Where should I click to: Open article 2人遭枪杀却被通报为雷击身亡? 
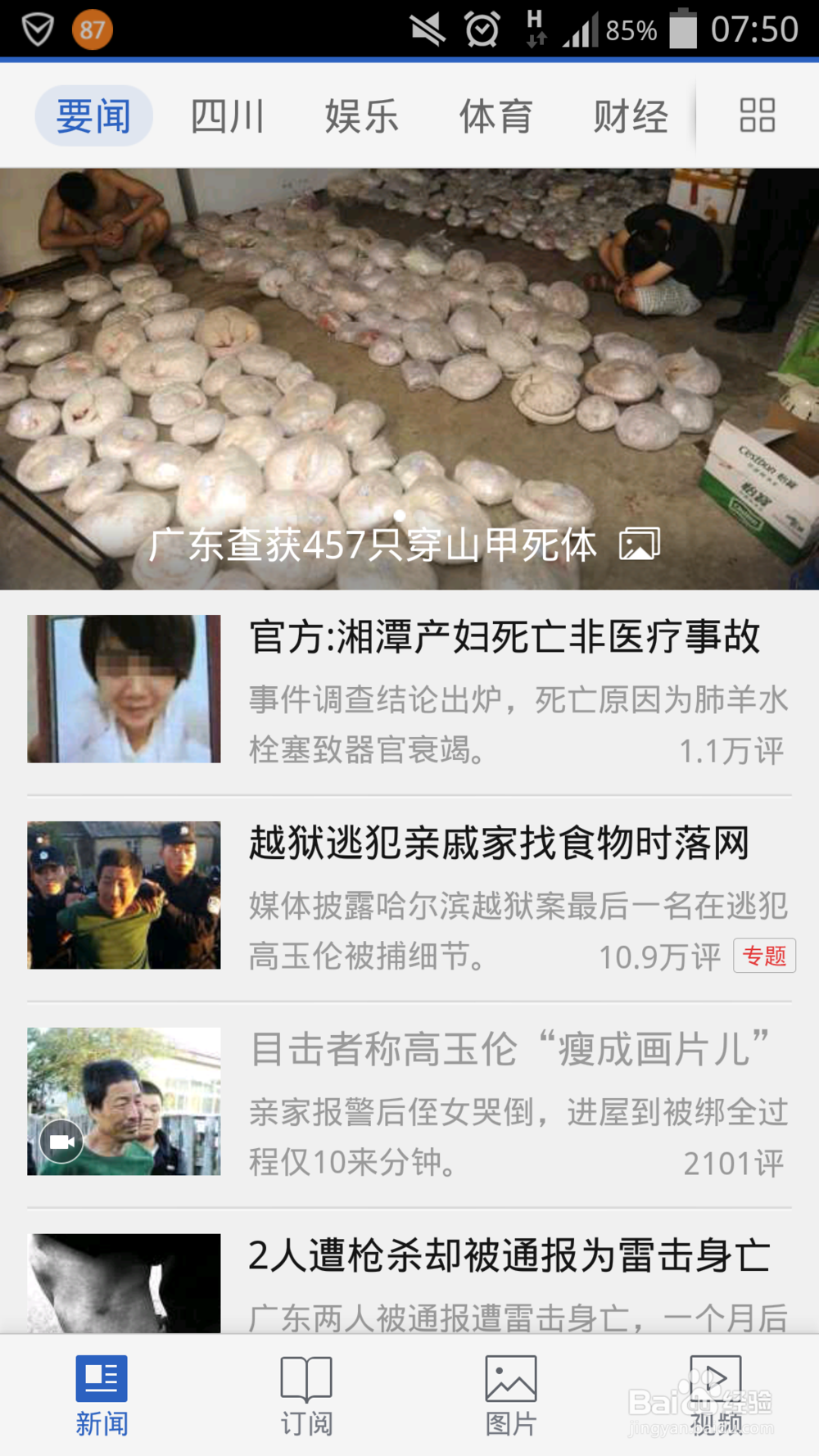click(x=409, y=1281)
